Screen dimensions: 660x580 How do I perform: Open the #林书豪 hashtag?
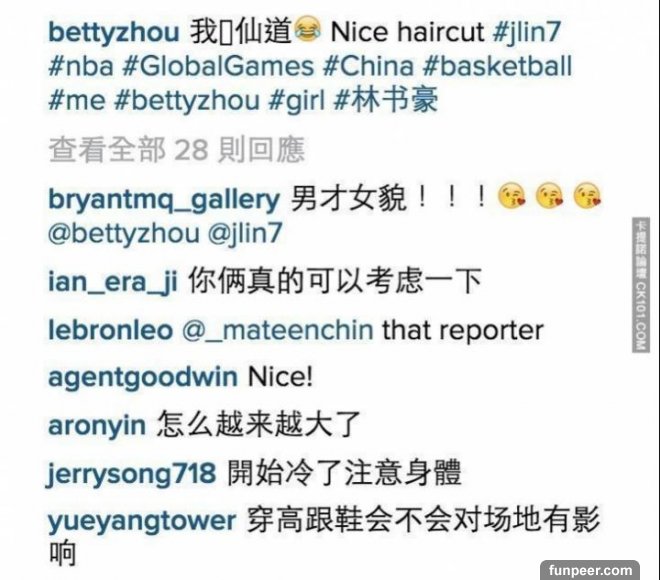point(386,102)
